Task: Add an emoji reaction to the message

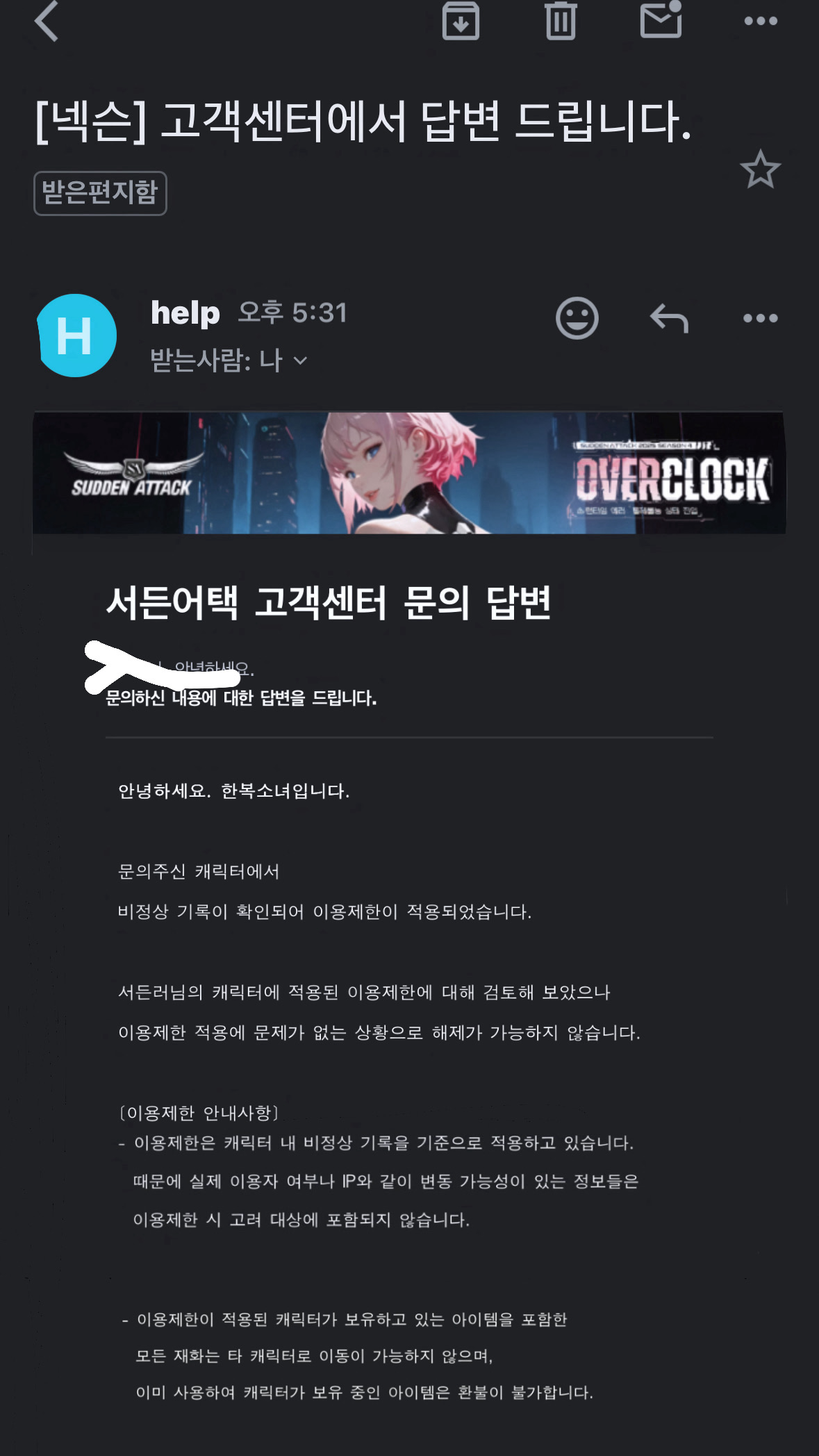Action: tap(577, 318)
